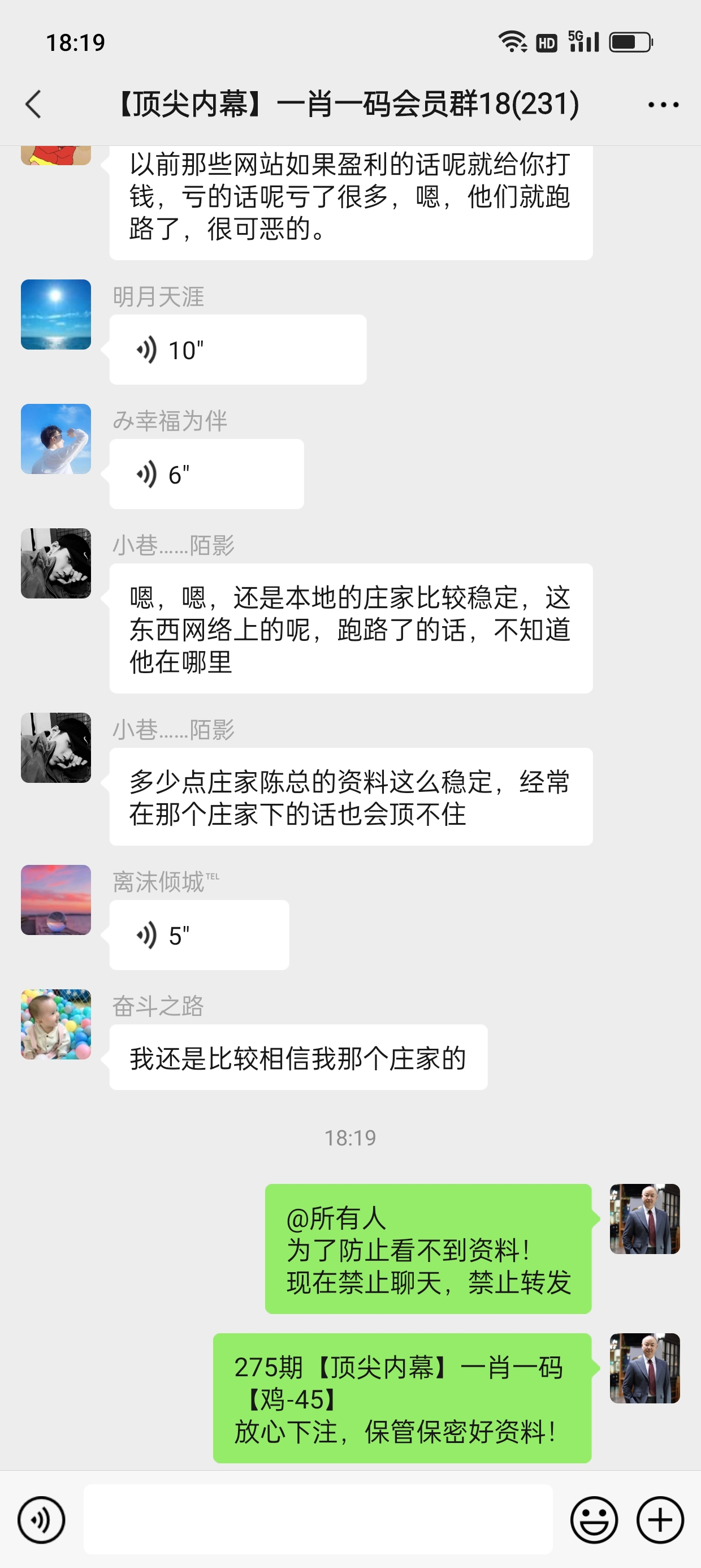Viewport: 701px width, 1568px height.
Task: Open 奋斗之路's profile avatar
Action: [56, 1024]
